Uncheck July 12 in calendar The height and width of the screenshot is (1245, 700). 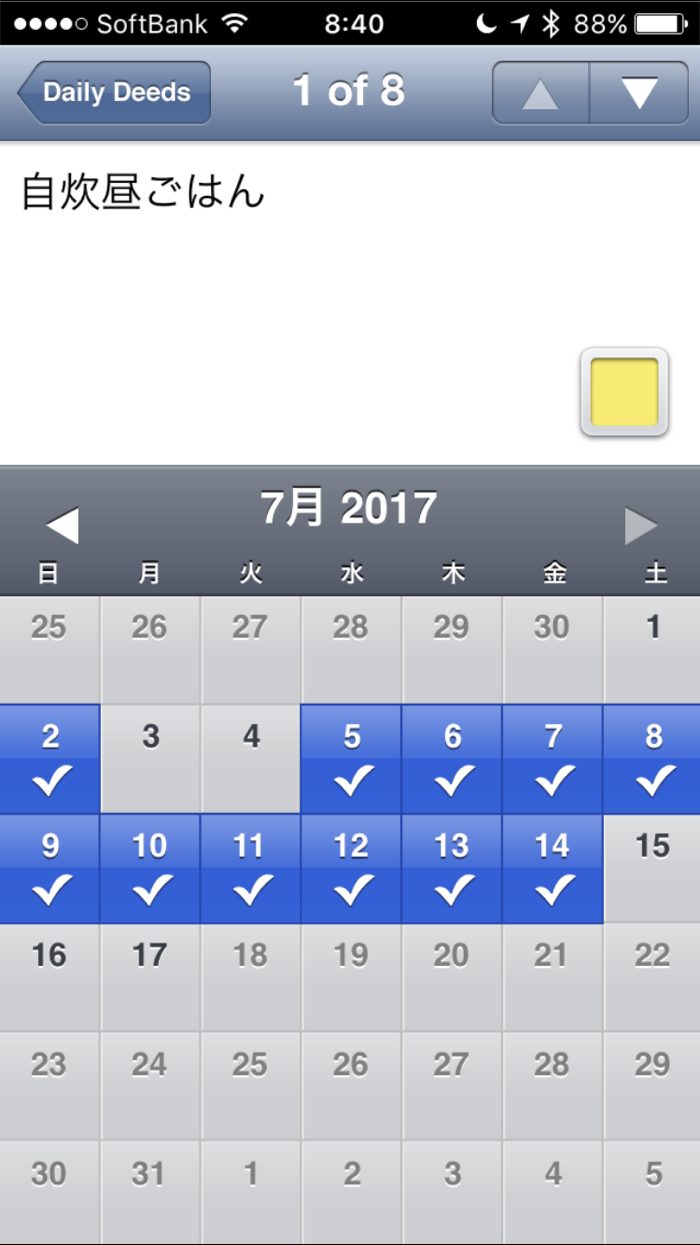pos(352,868)
